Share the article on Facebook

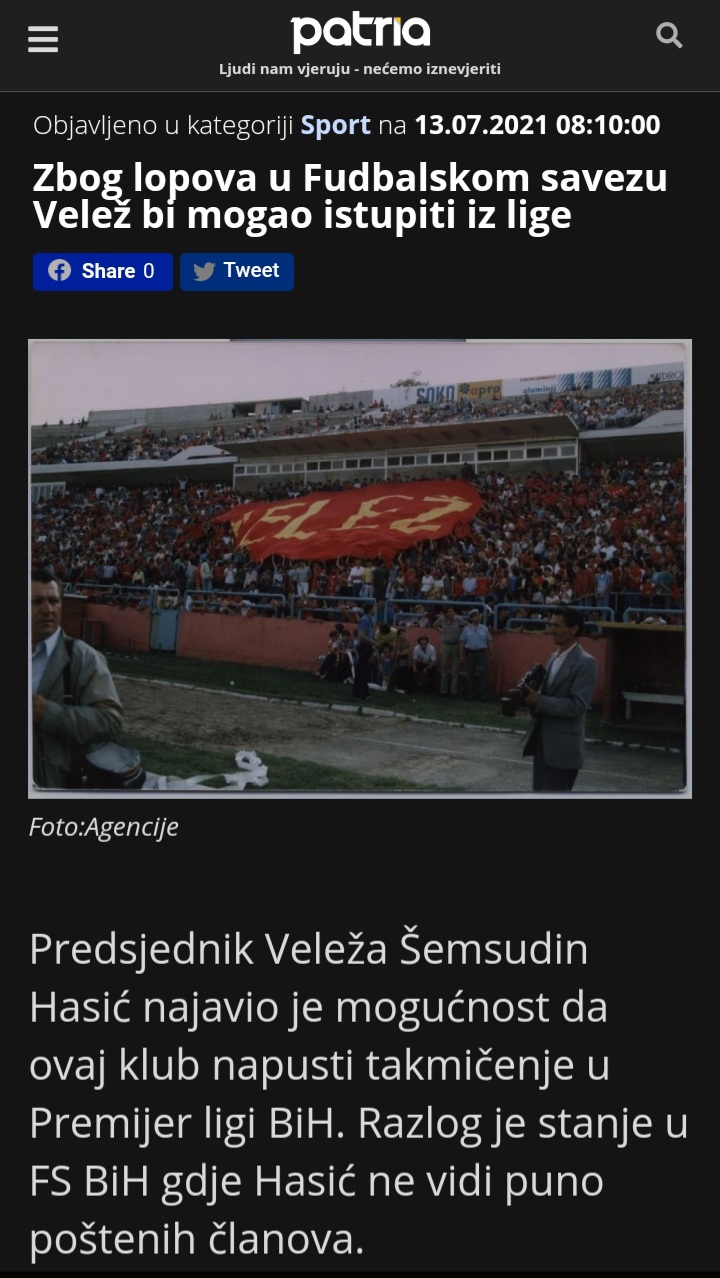pyautogui.click(x=102, y=271)
